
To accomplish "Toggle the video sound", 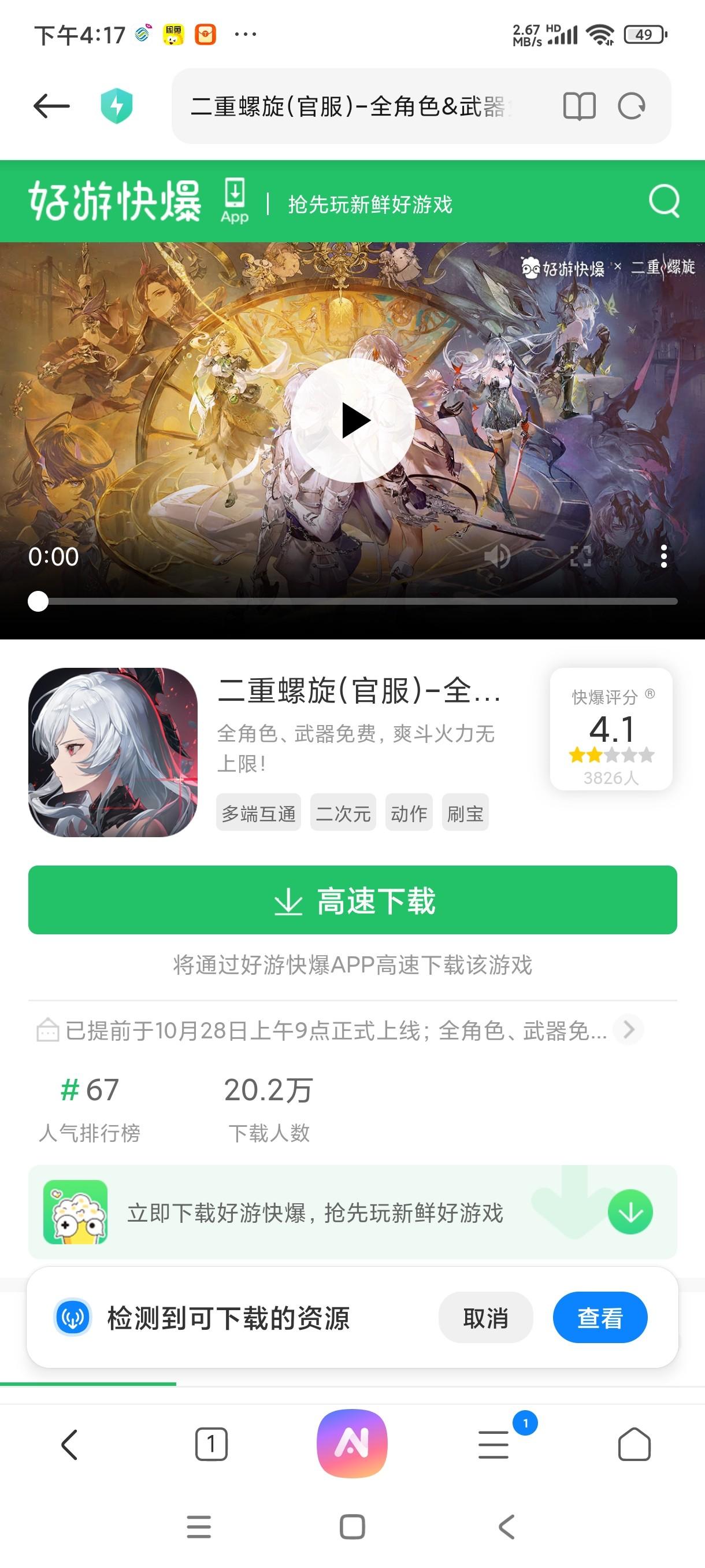I will point(496,556).
